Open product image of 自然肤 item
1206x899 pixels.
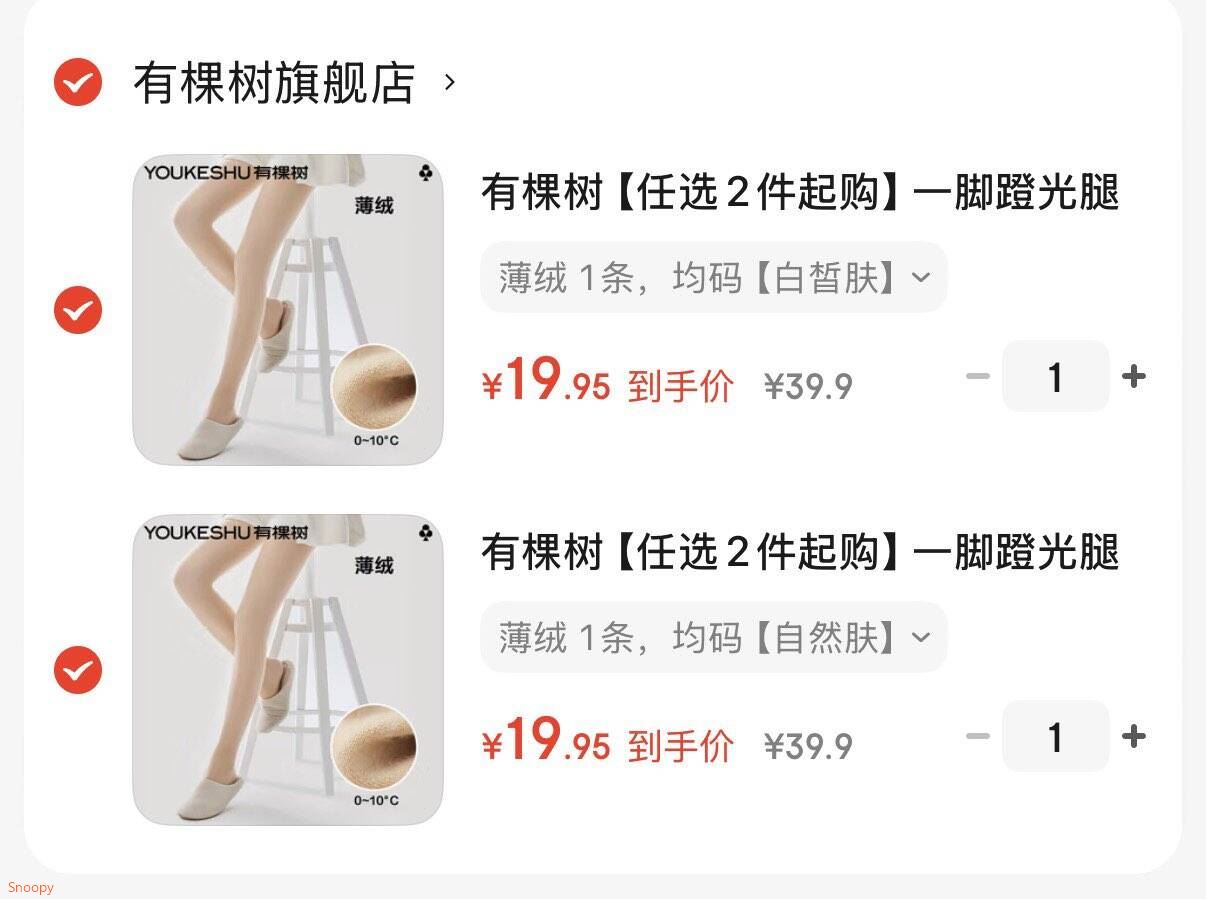click(x=288, y=670)
